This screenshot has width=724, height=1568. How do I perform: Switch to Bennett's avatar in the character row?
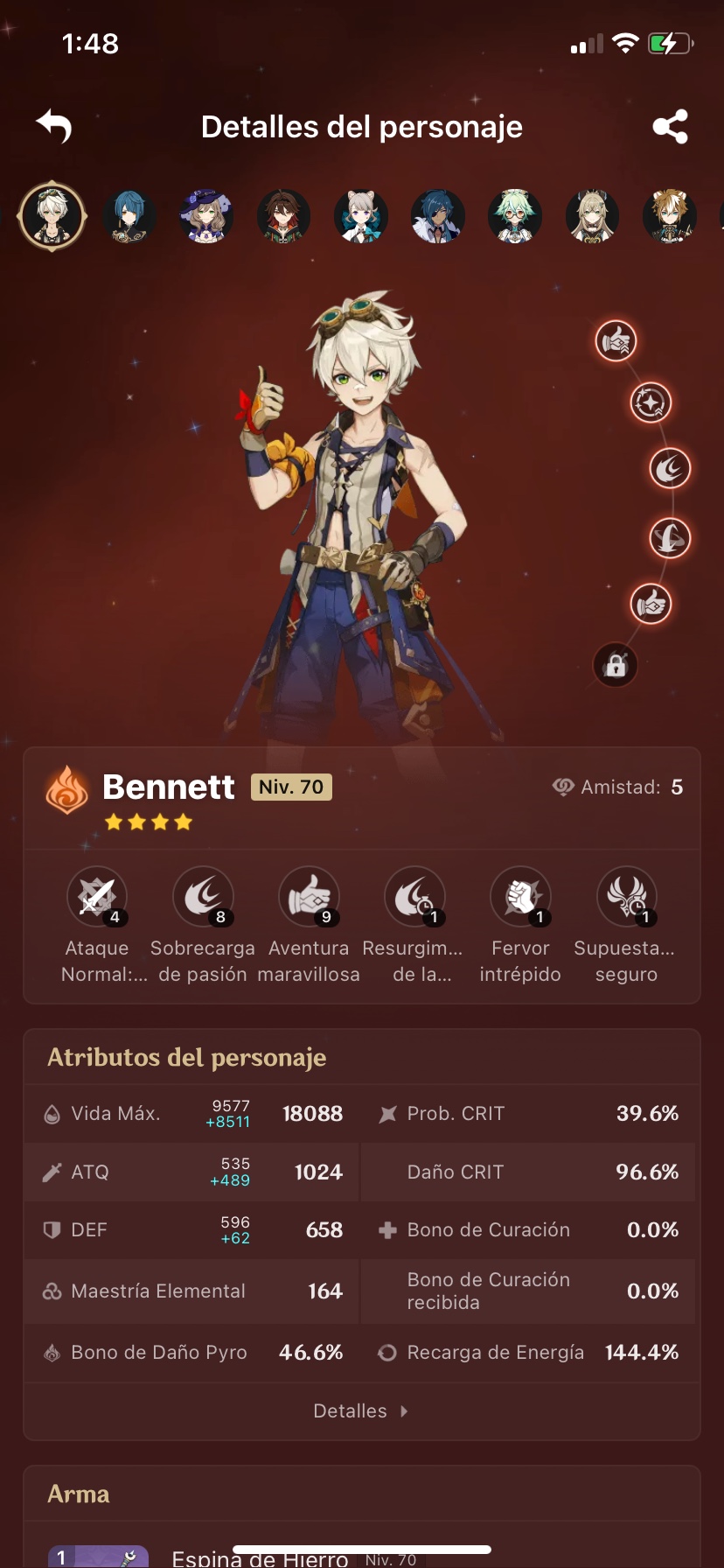tap(52, 217)
